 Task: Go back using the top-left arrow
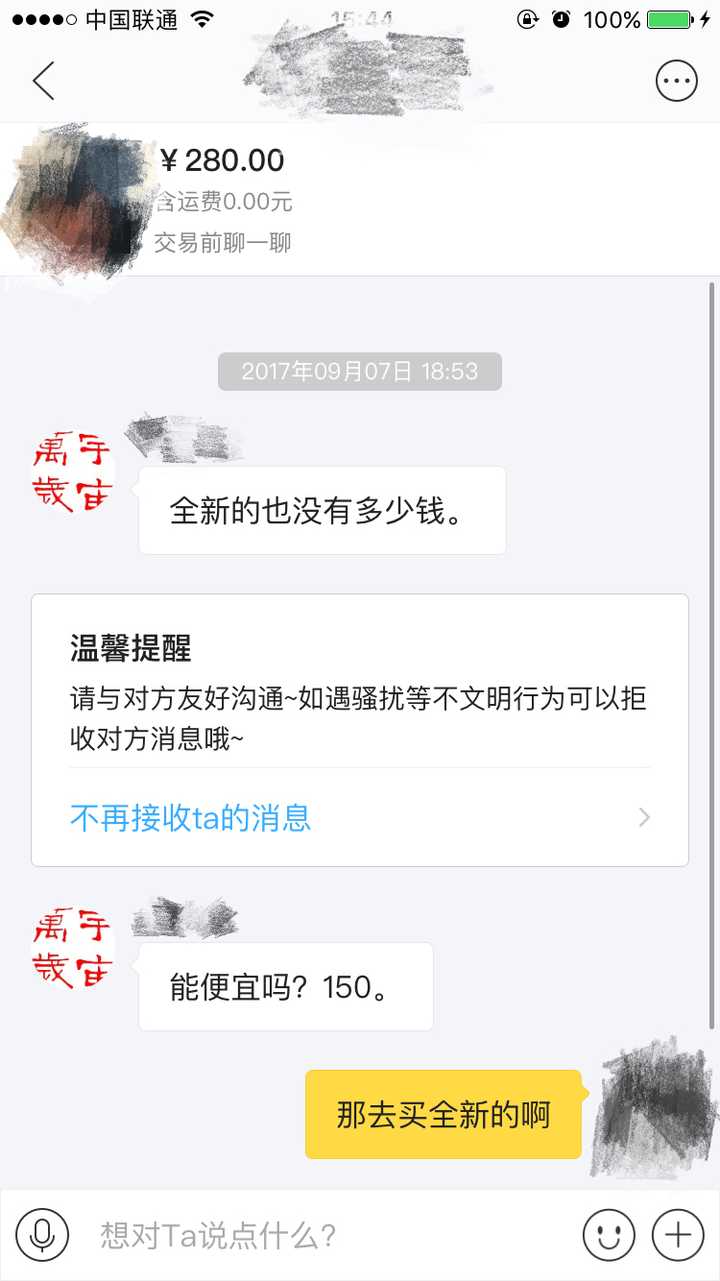pyautogui.click(x=43, y=81)
